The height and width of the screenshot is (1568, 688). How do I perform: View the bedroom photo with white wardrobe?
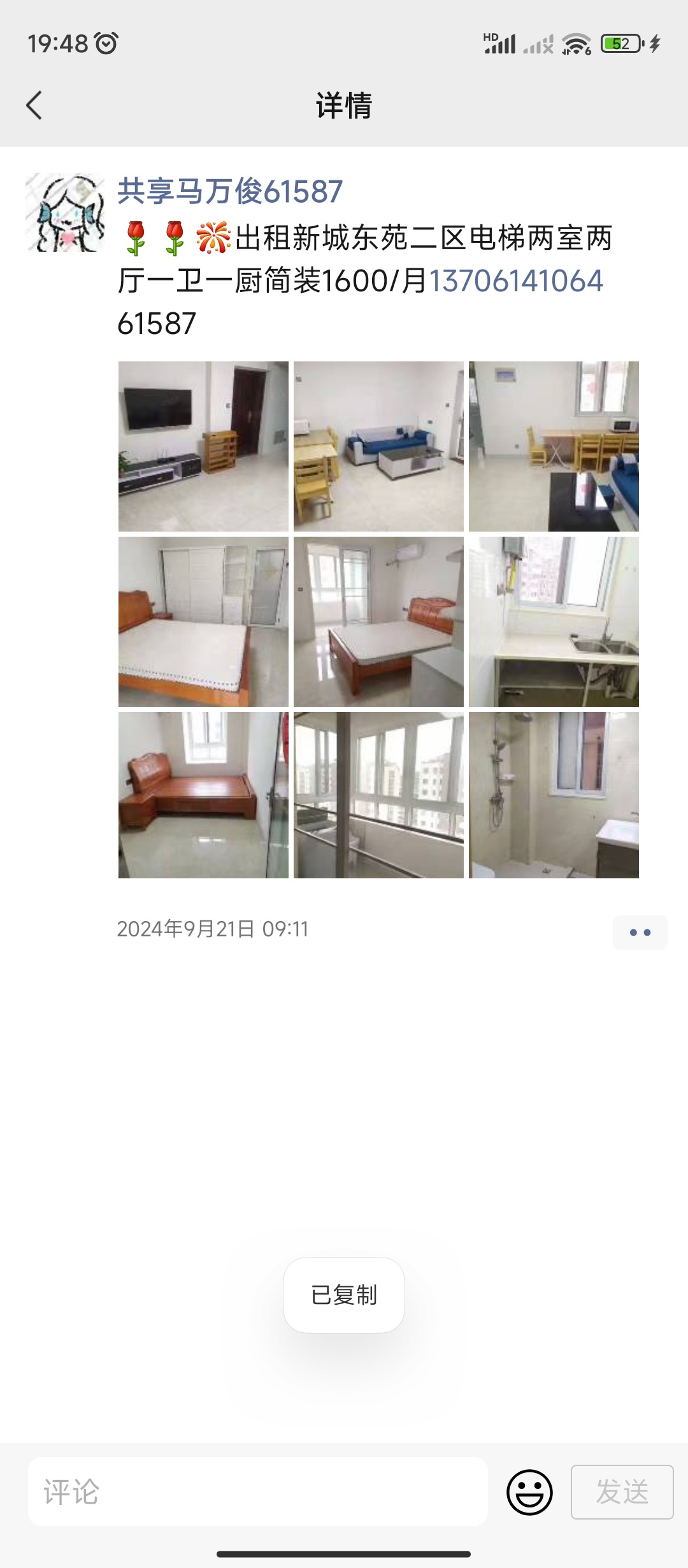(203, 621)
